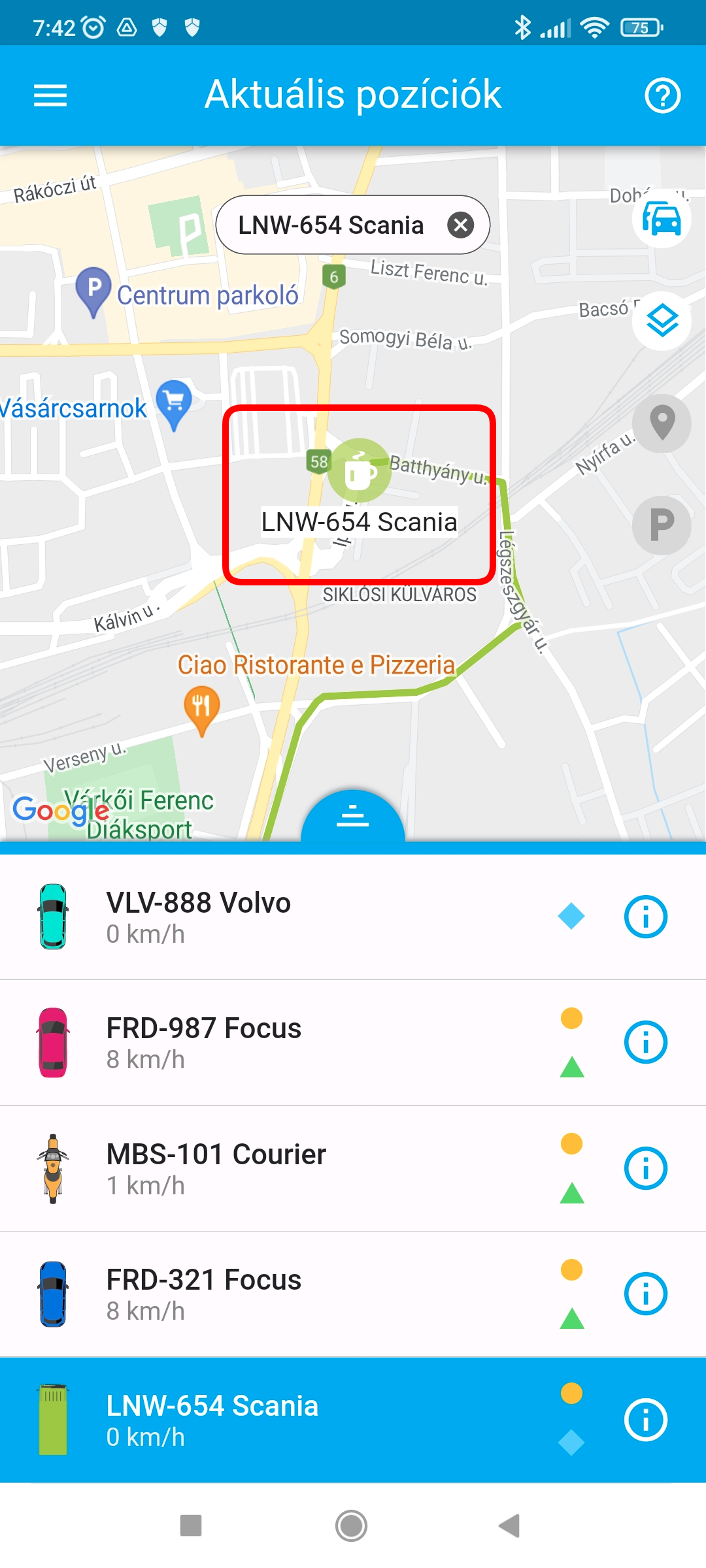This screenshot has width=706, height=1568.
Task: Open the help question mark icon
Action: click(662, 95)
